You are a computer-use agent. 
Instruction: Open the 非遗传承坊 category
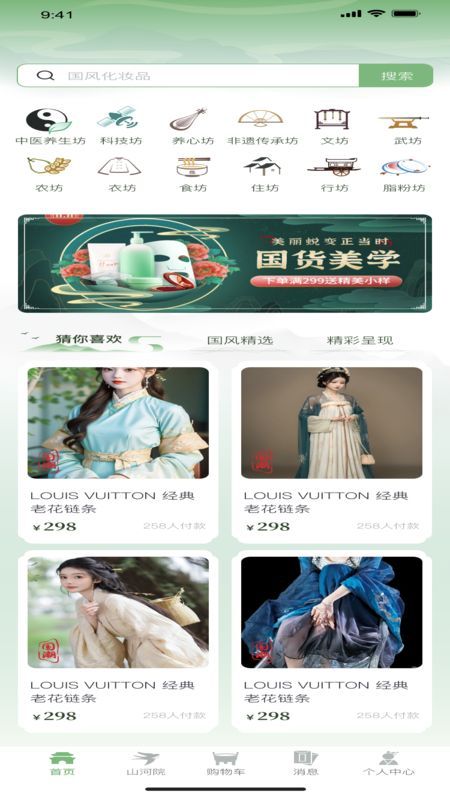[x=262, y=127]
